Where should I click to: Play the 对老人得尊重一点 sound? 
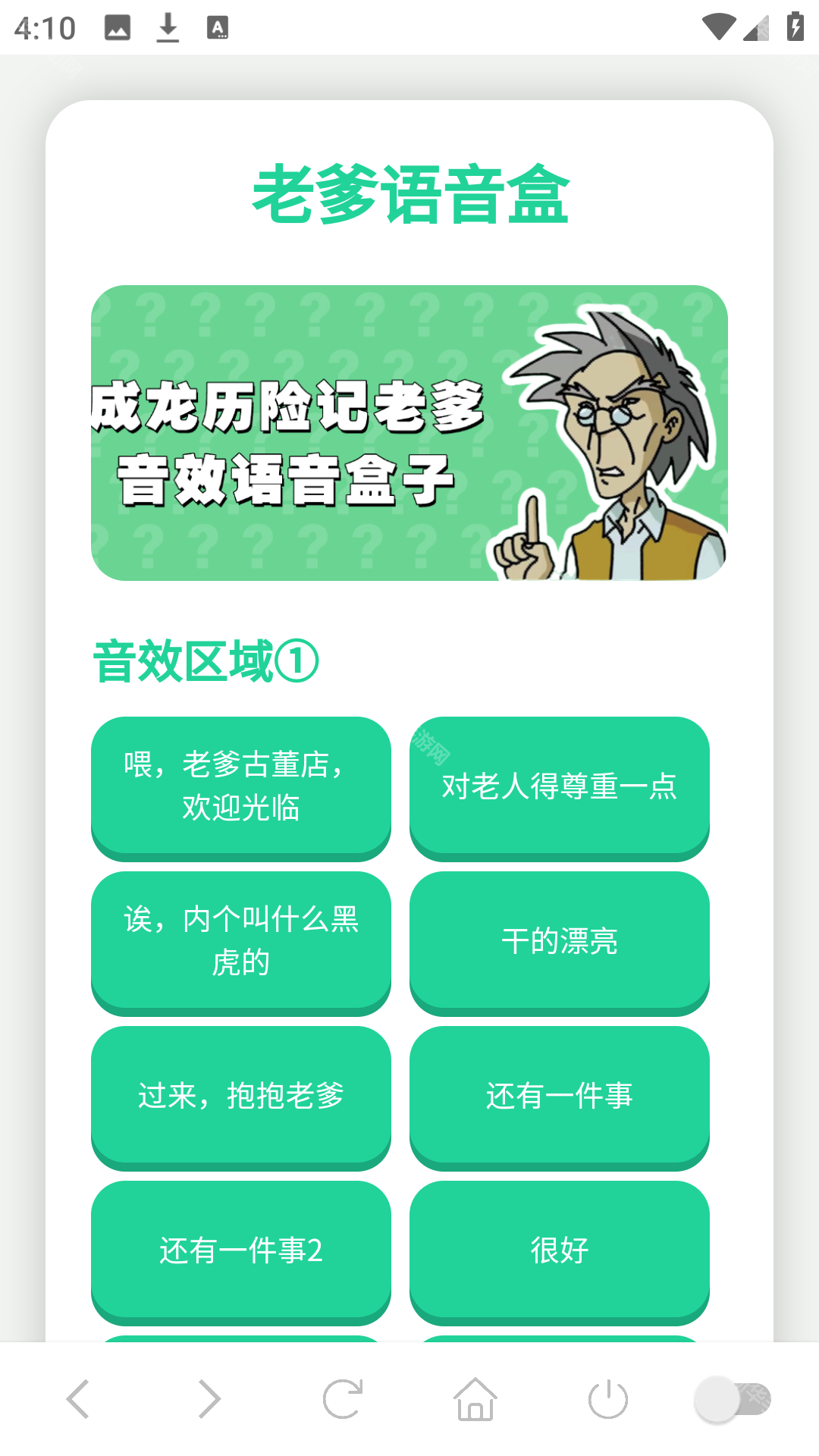point(559,789)
